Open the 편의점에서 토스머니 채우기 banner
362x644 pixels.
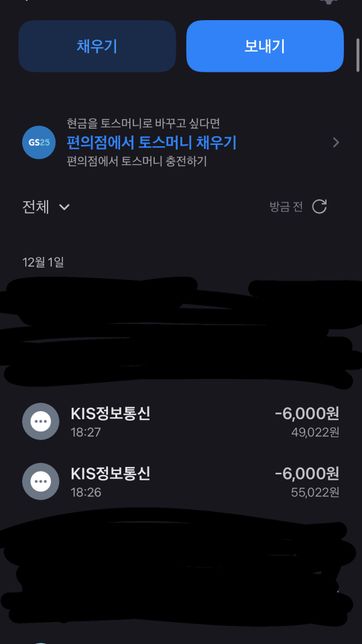click(181, 143)
